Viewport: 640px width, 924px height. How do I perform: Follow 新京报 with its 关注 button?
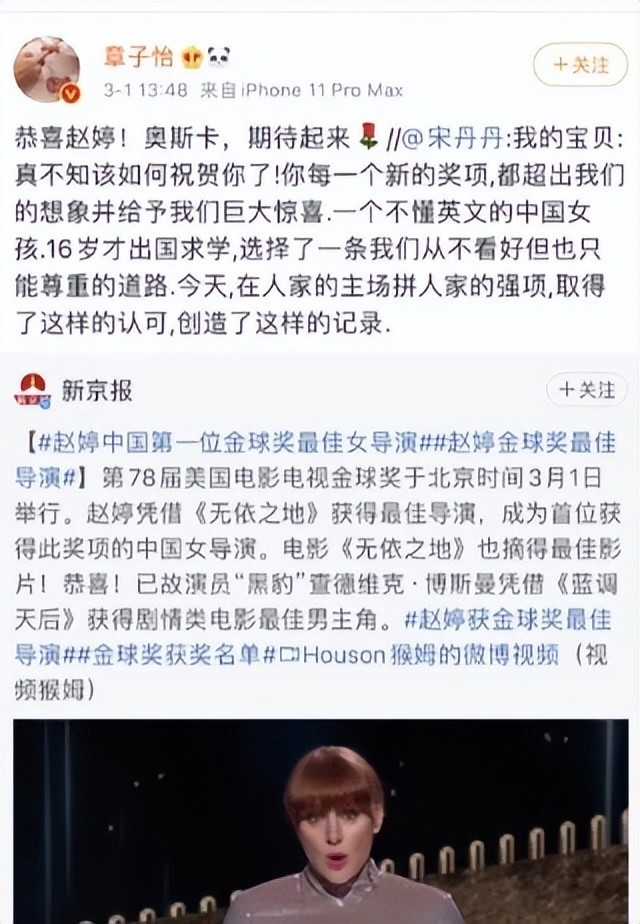[587, 389]
